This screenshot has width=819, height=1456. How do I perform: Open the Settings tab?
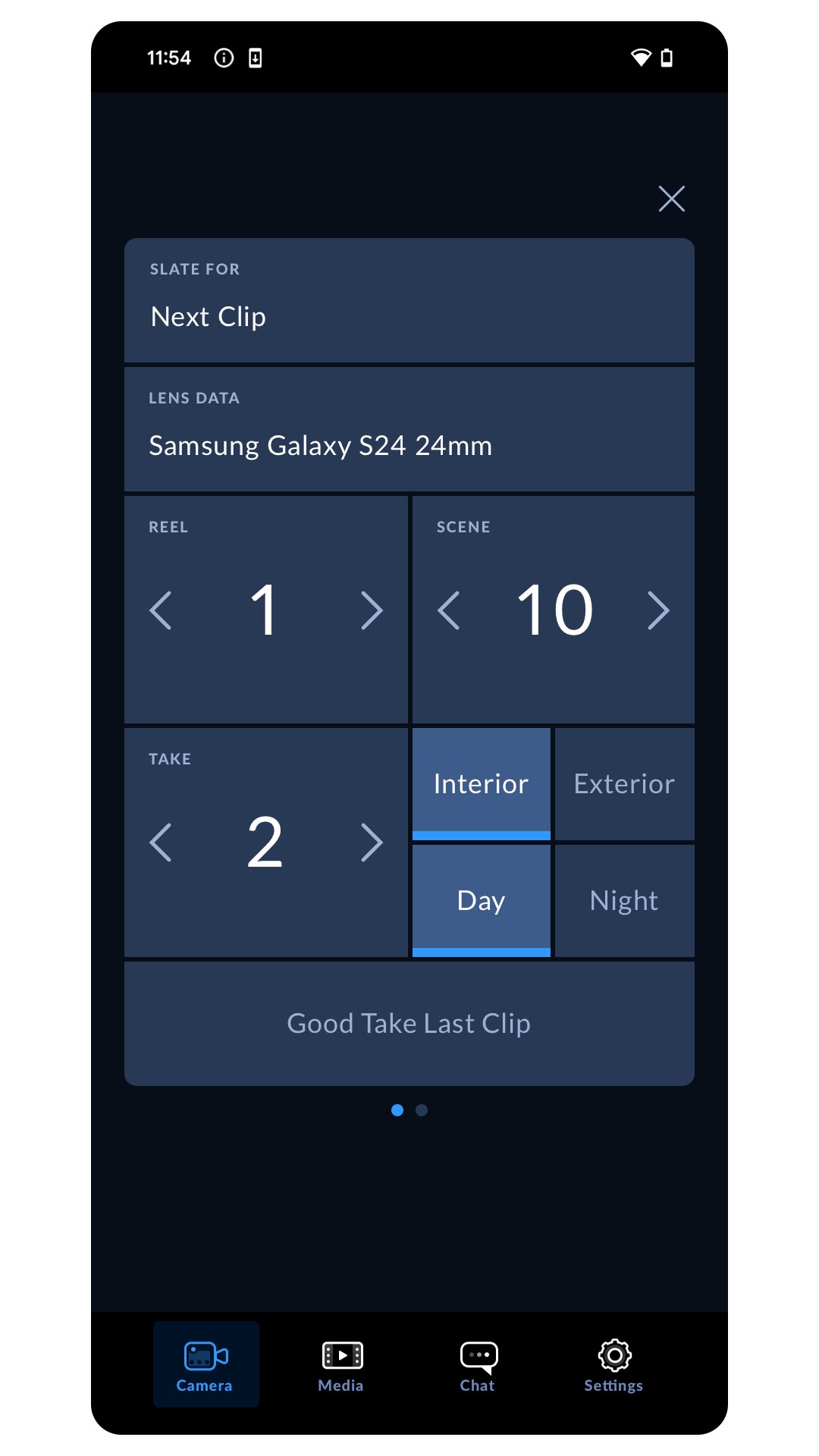pos(614,1365)
